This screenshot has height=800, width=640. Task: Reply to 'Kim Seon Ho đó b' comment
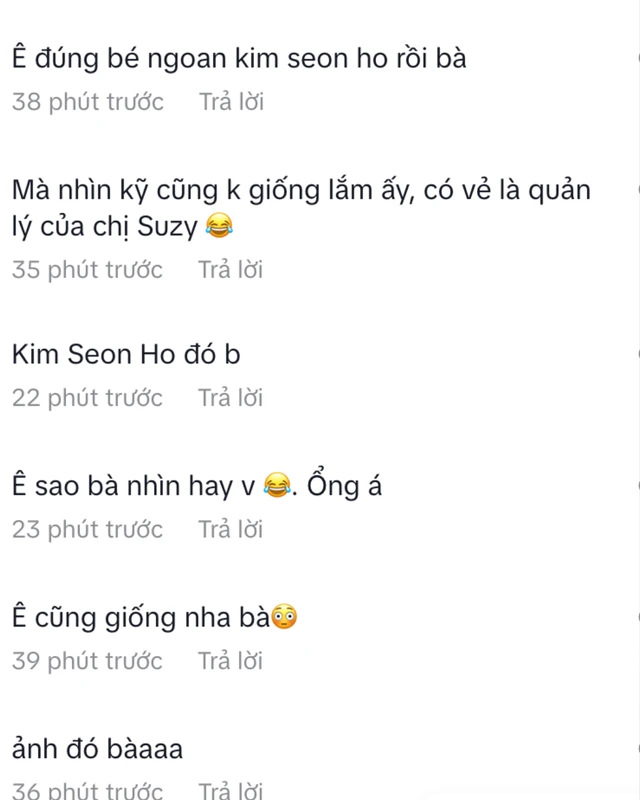[x=230, y=398]
